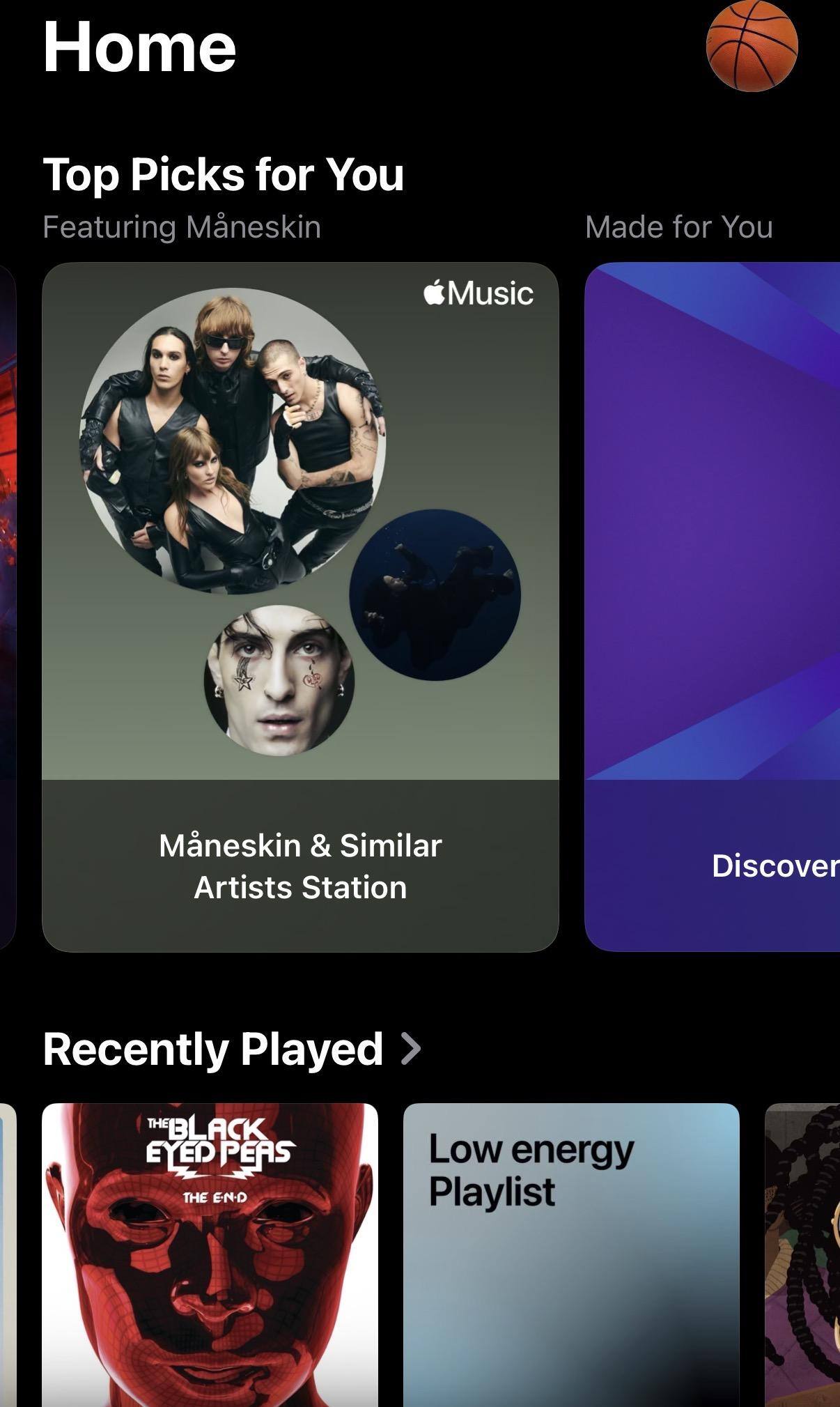Open the Discovery card under Made for You

(713, 606)
